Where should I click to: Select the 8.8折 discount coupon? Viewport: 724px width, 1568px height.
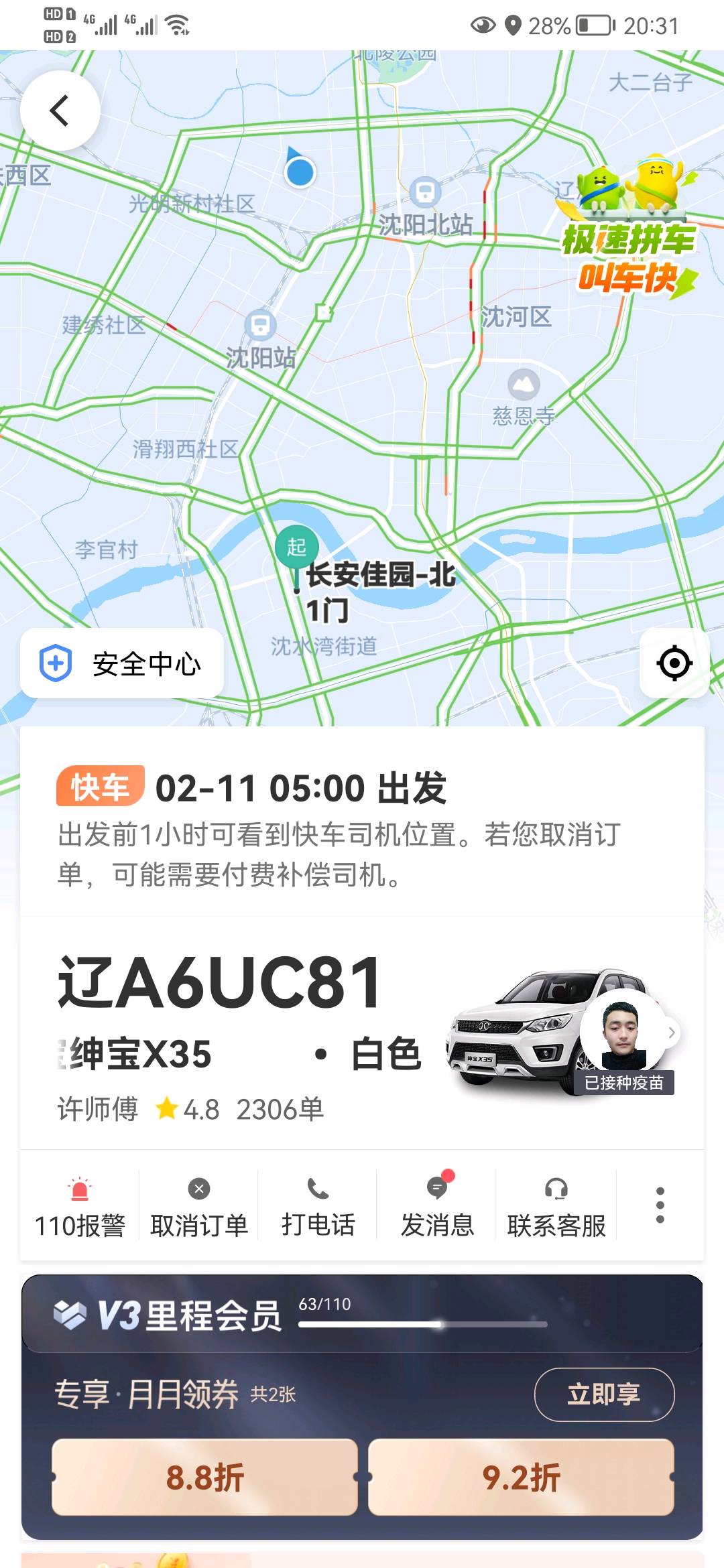204,1477
